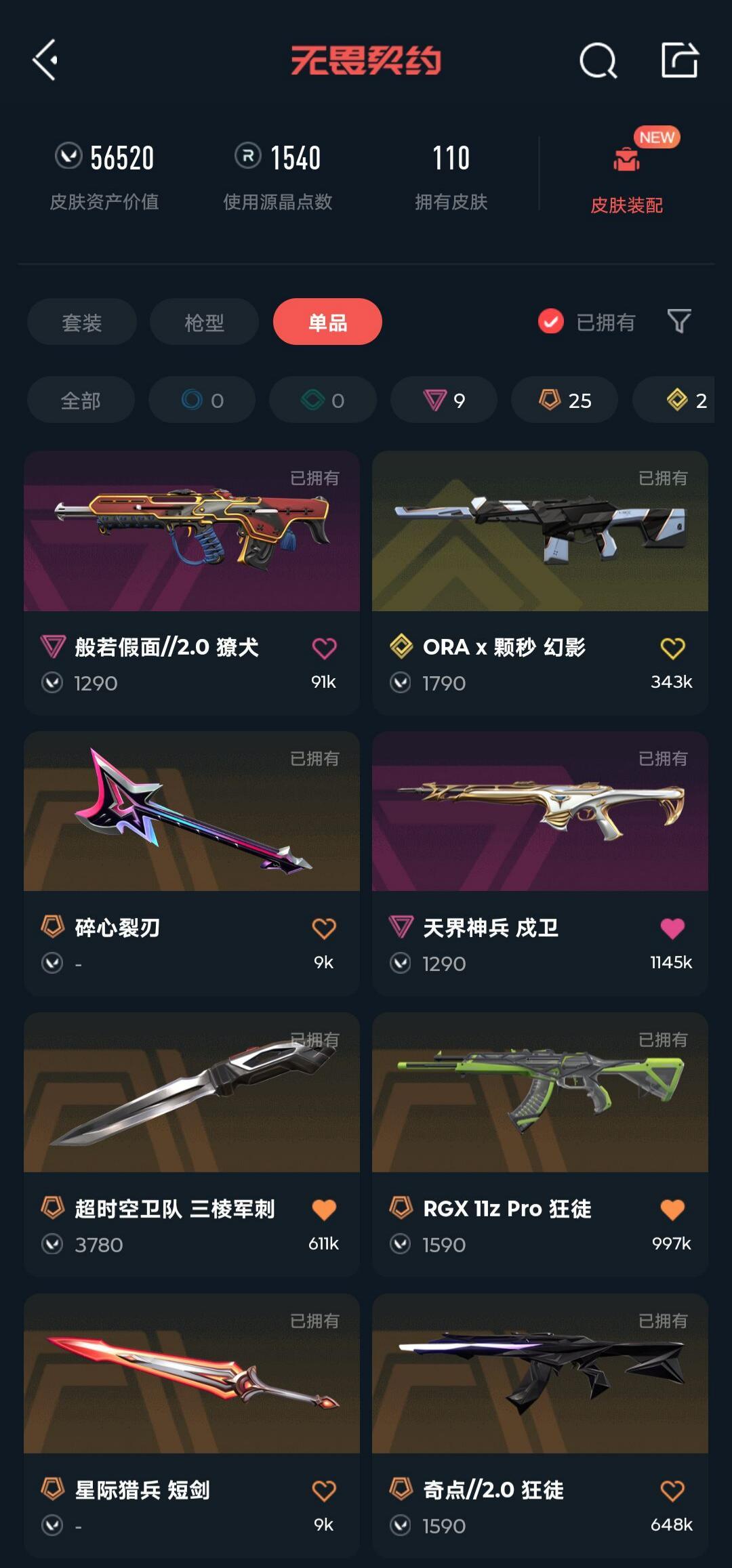Screen dimensions: 732x1568
Task: Go back using the top-left arrow
Action: click(x=45, y=60)
